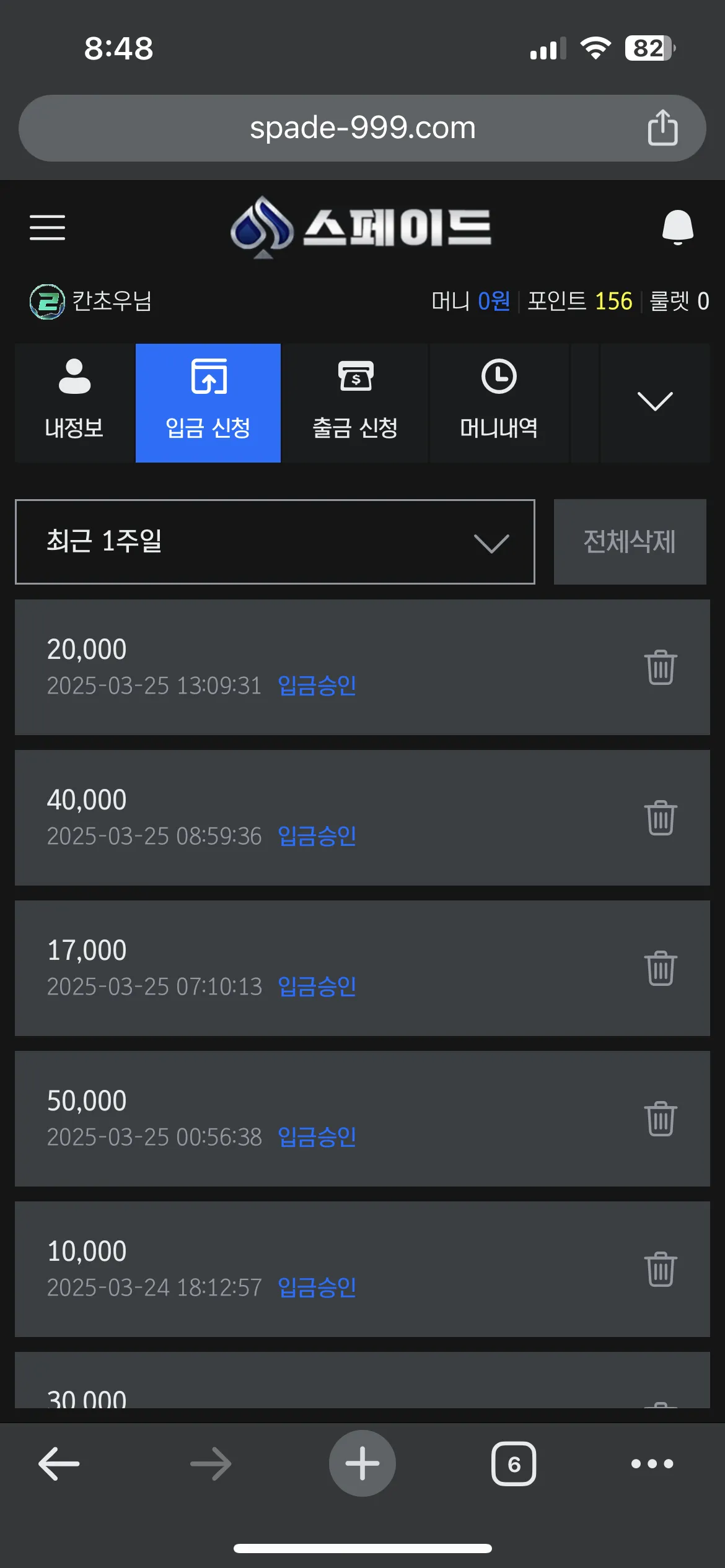This screenshot has height=1568, width=725.
Task: Open the browser three-dot menu
Action: pyautogui.click(x=652, y=1464)
